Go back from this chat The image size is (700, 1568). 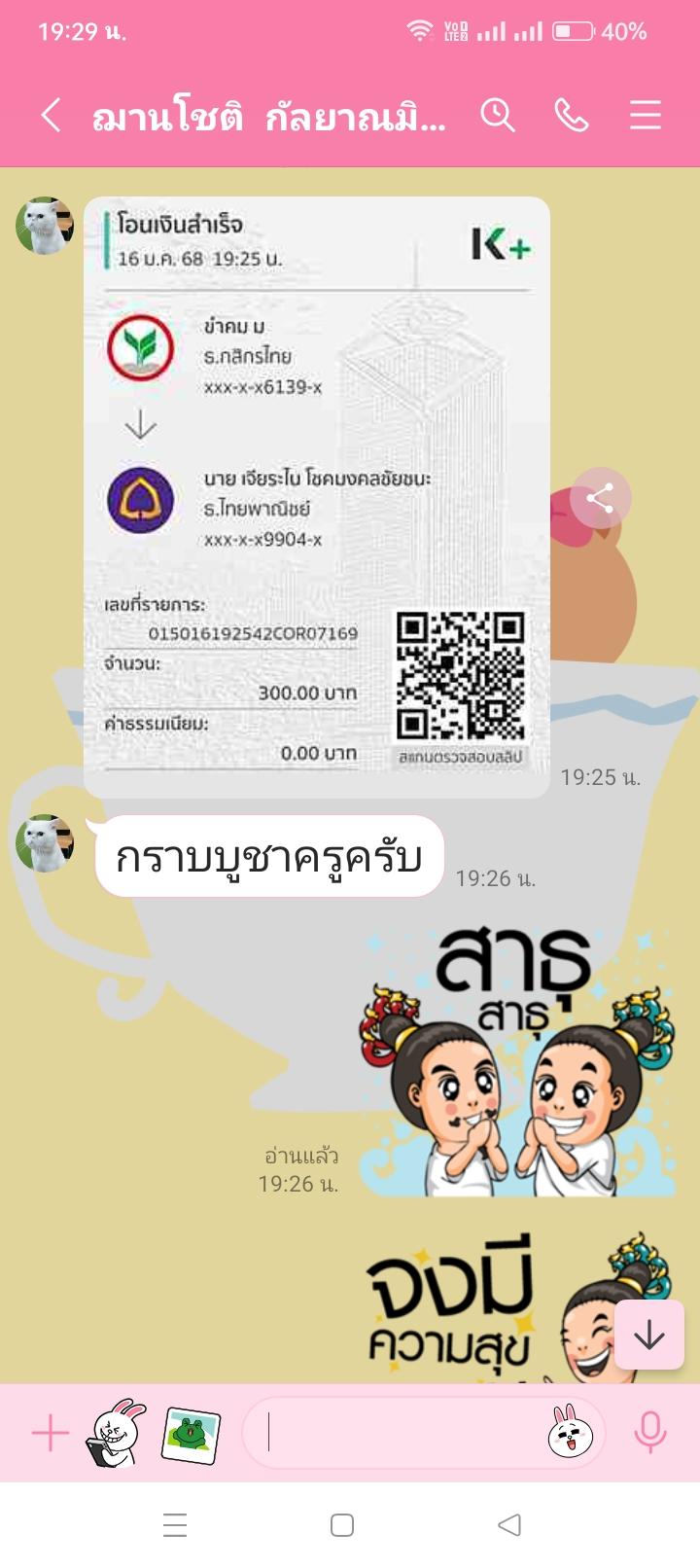click(52, 115)
